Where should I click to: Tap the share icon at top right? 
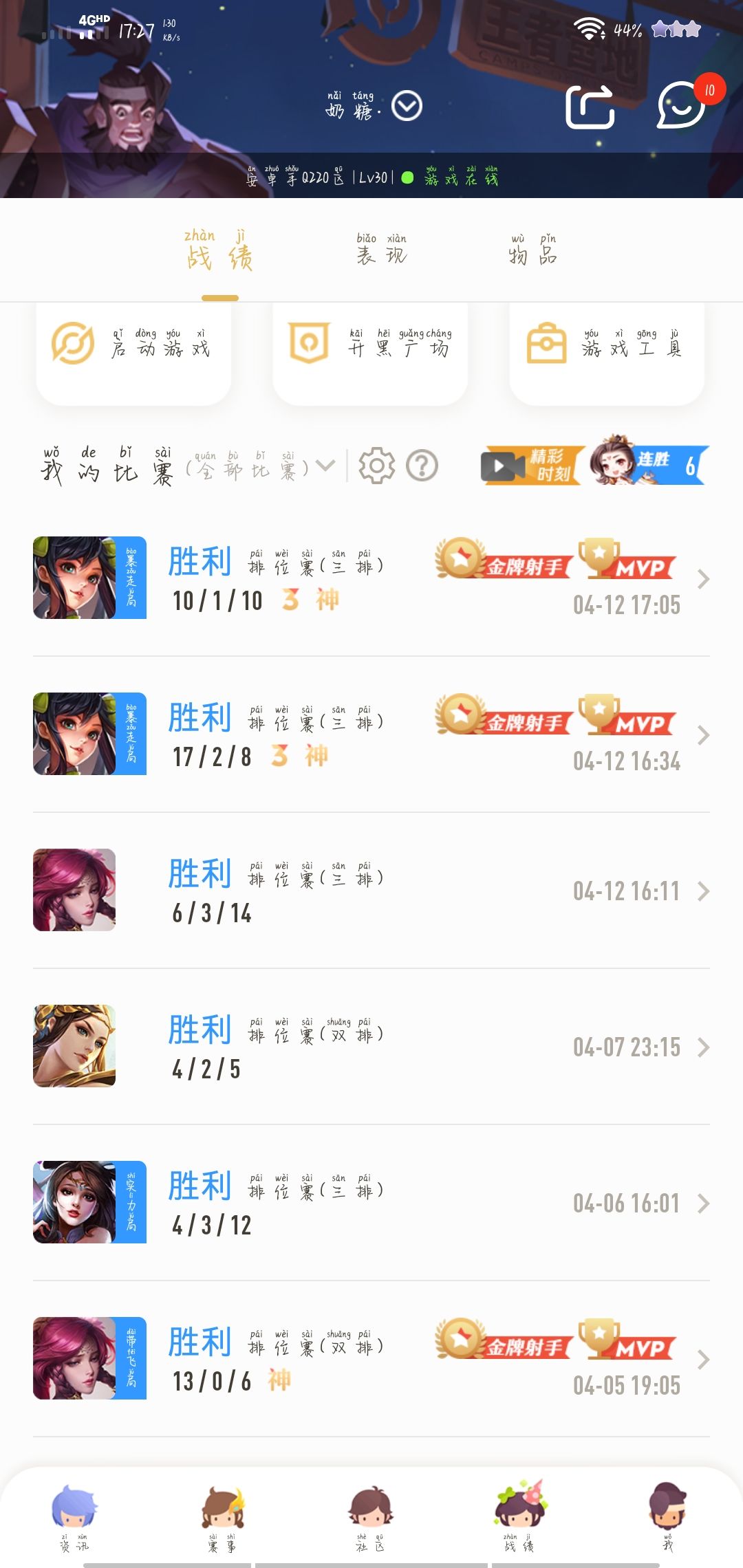(590, 107)
